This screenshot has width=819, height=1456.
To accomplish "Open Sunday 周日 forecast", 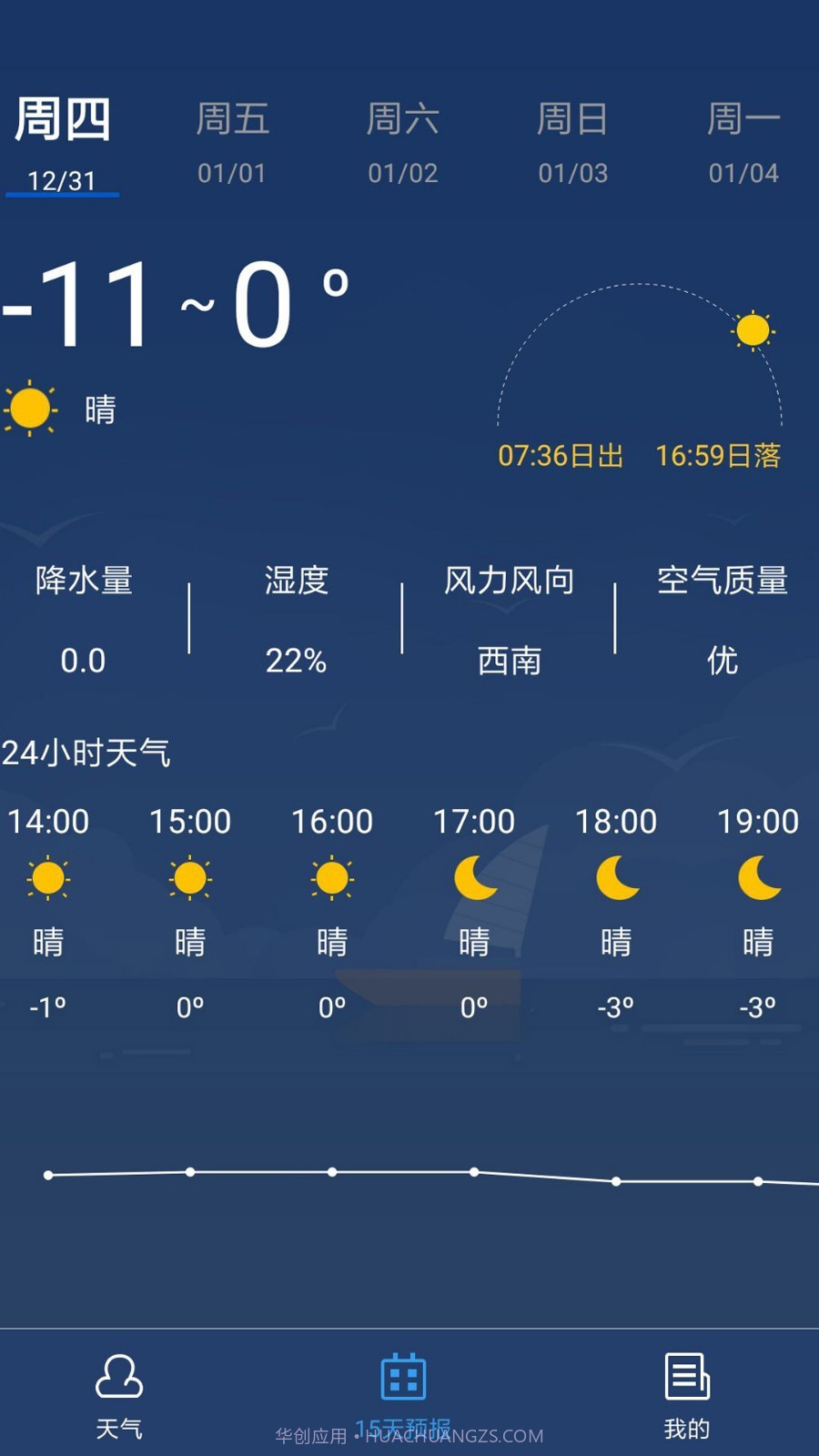I will (572, 141).
